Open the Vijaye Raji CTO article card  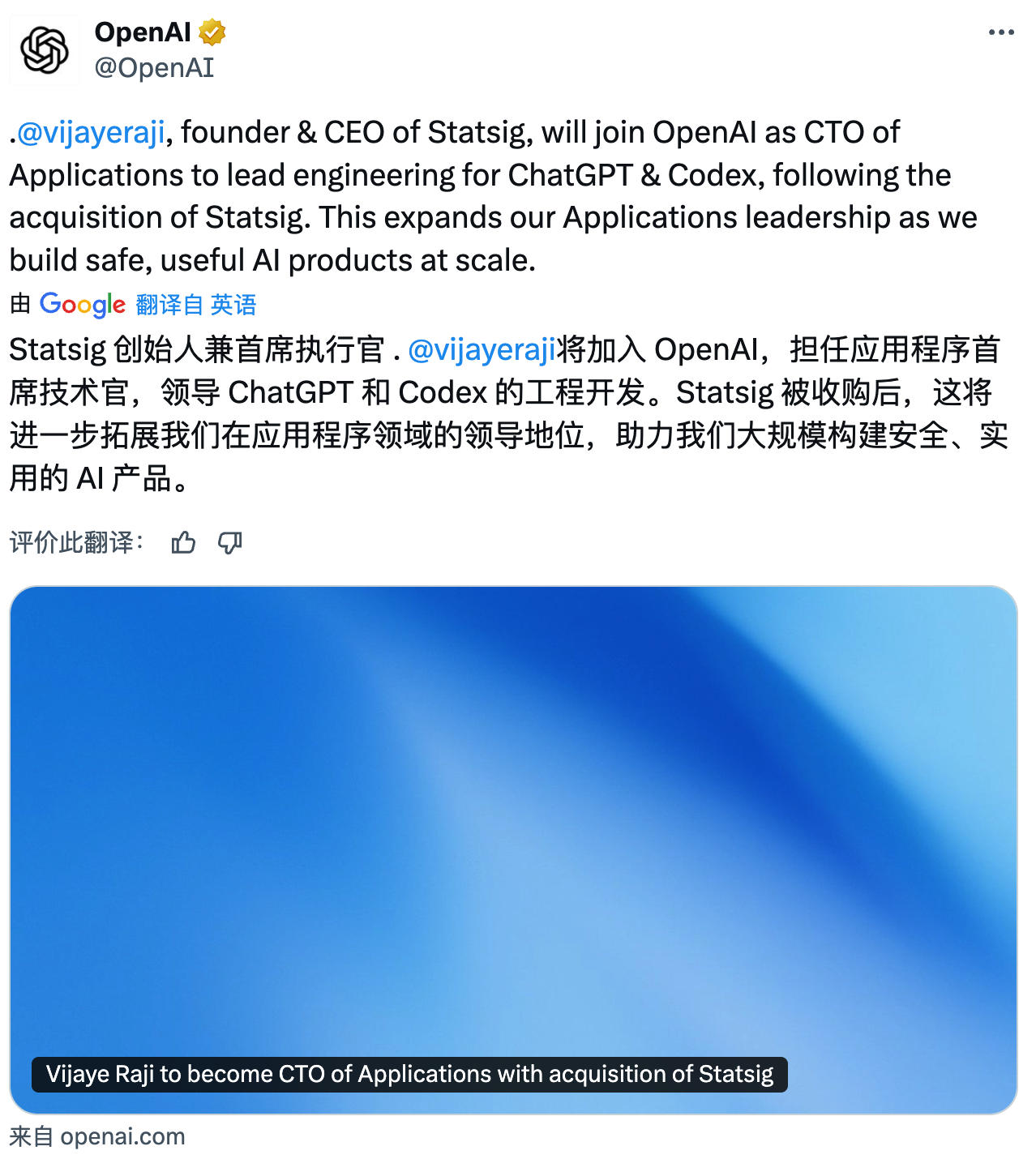[513, 849]
